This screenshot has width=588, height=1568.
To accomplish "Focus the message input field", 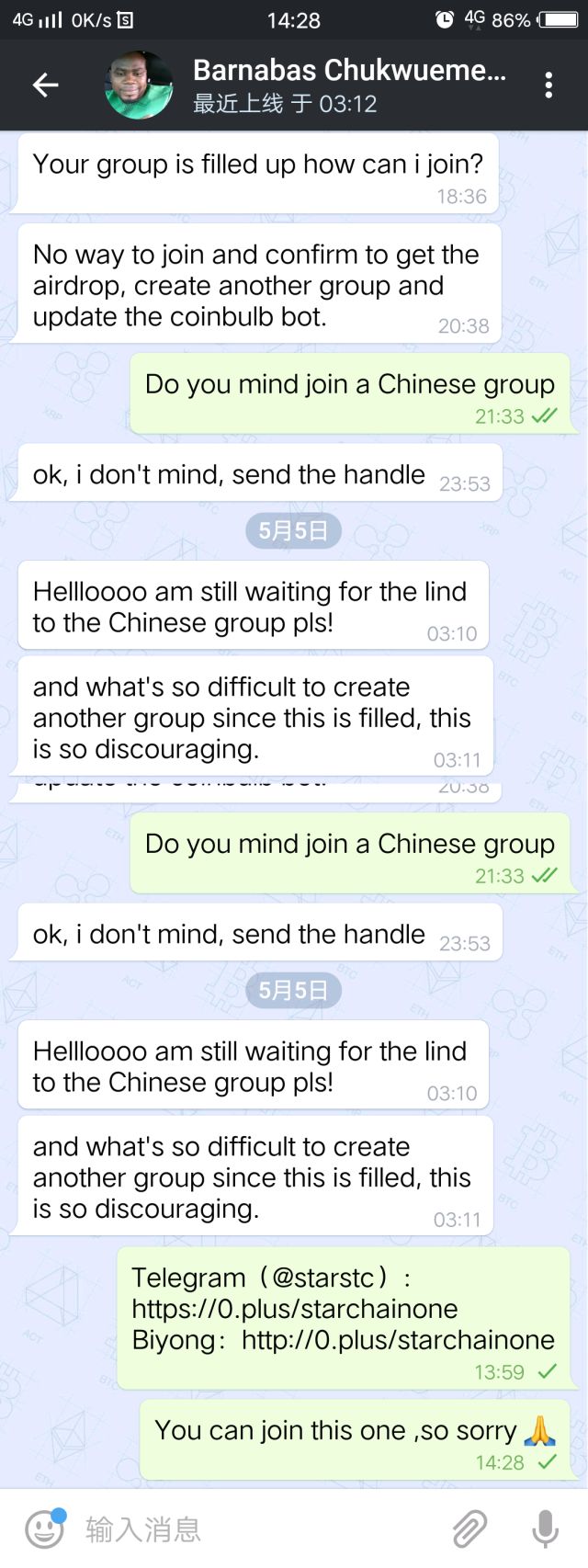I will (257, 1529).
